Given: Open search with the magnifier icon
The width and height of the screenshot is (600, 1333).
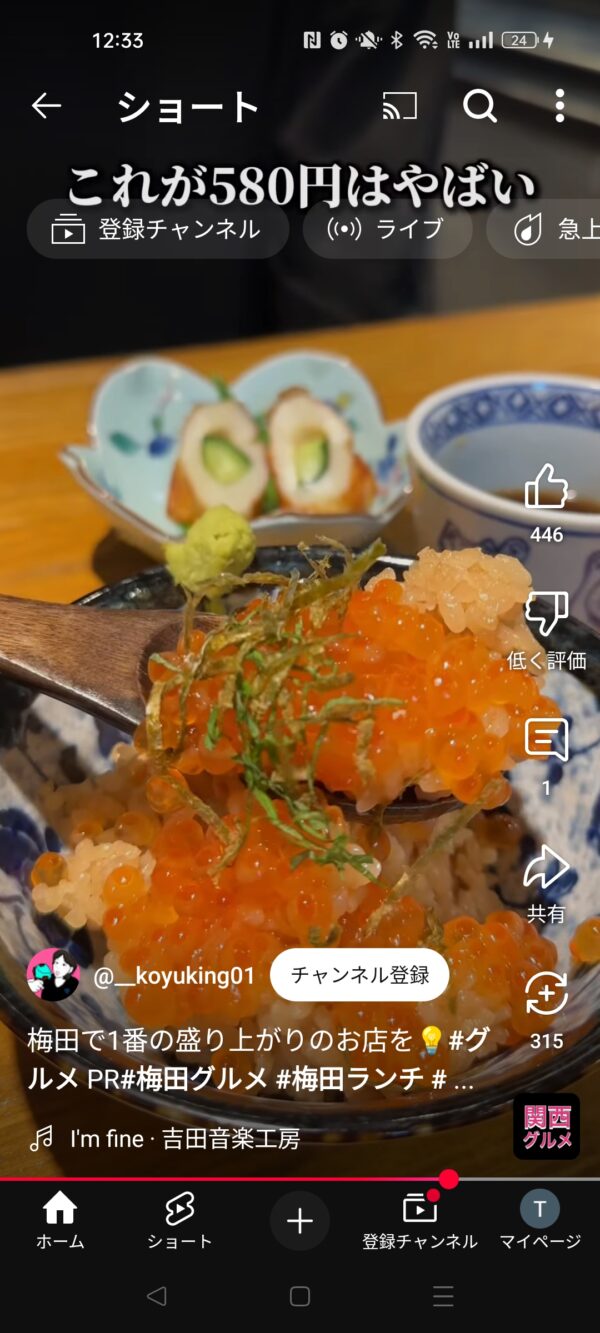Looking at the screenshot, I should tap(480, 106).
